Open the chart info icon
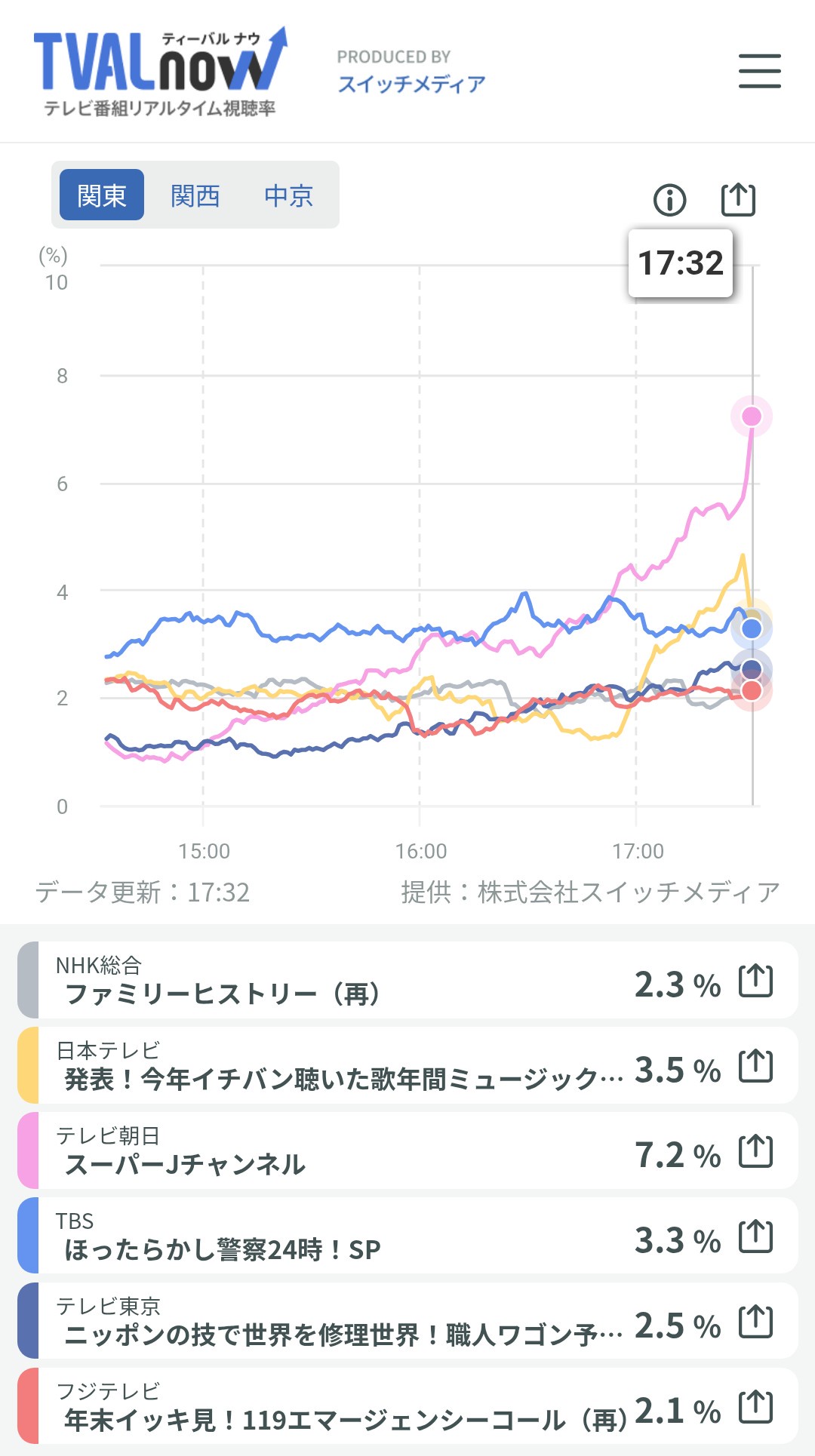The image size is (815, 1456). point(669,200)
